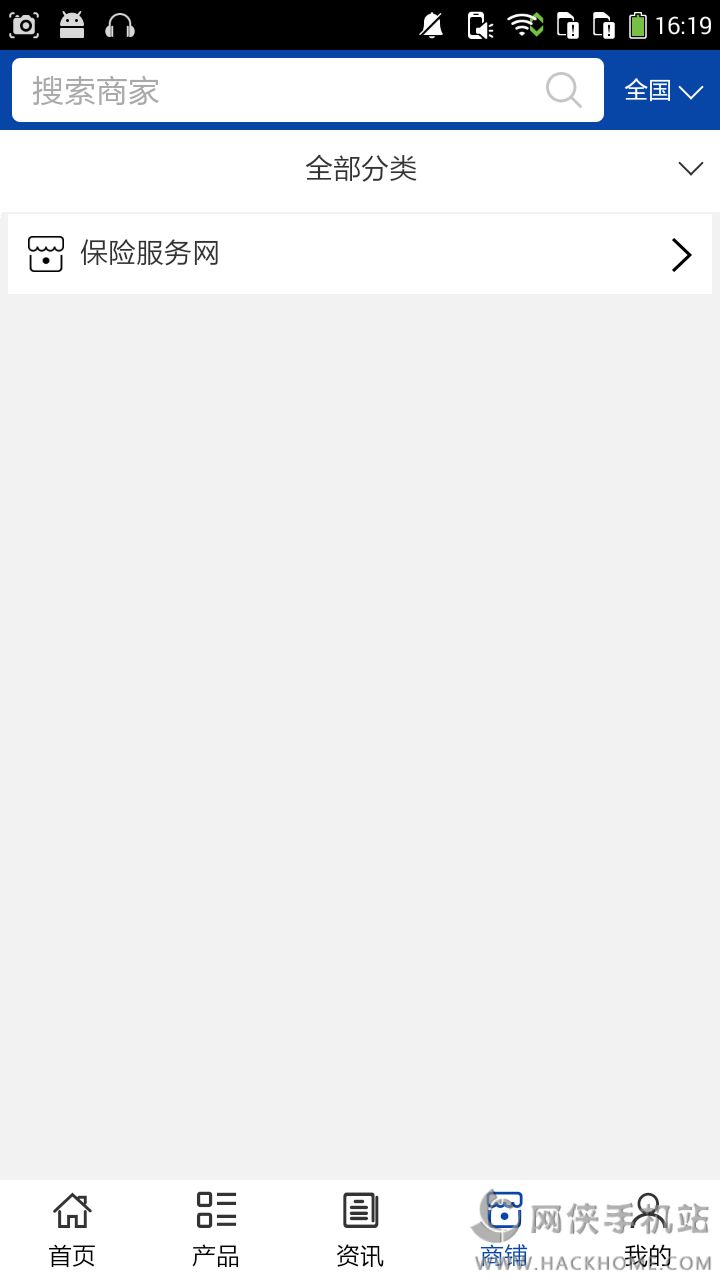Viewport: 720px width, 1280px height.
Task: Tap the 搜索商家 search field
Action: coord(308,90)
